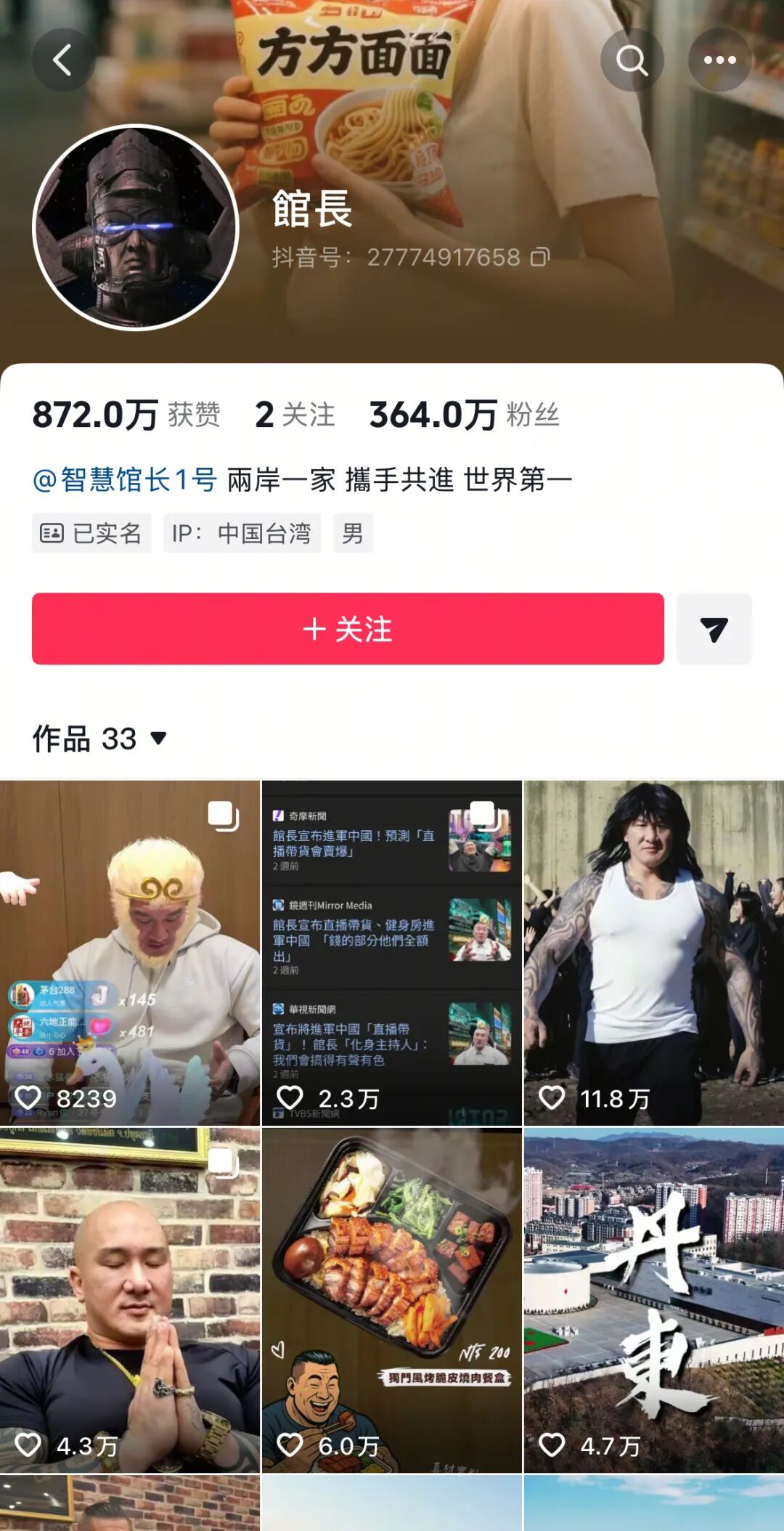This screenshot has width=784, height=1531.
Task: Open the news headlines post with 2.3万 likes
Action: click(x=391, y=951)
